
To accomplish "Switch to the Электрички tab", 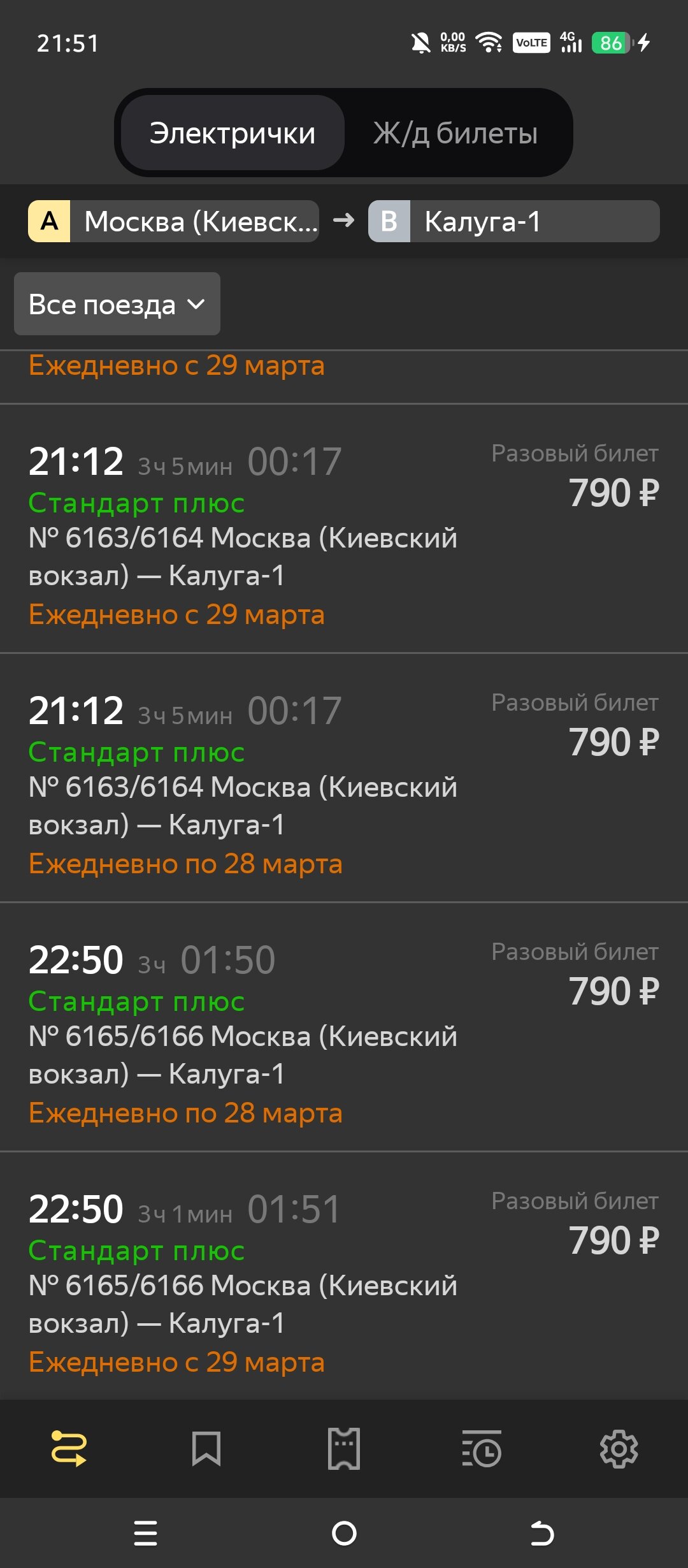I will point(232,133).
